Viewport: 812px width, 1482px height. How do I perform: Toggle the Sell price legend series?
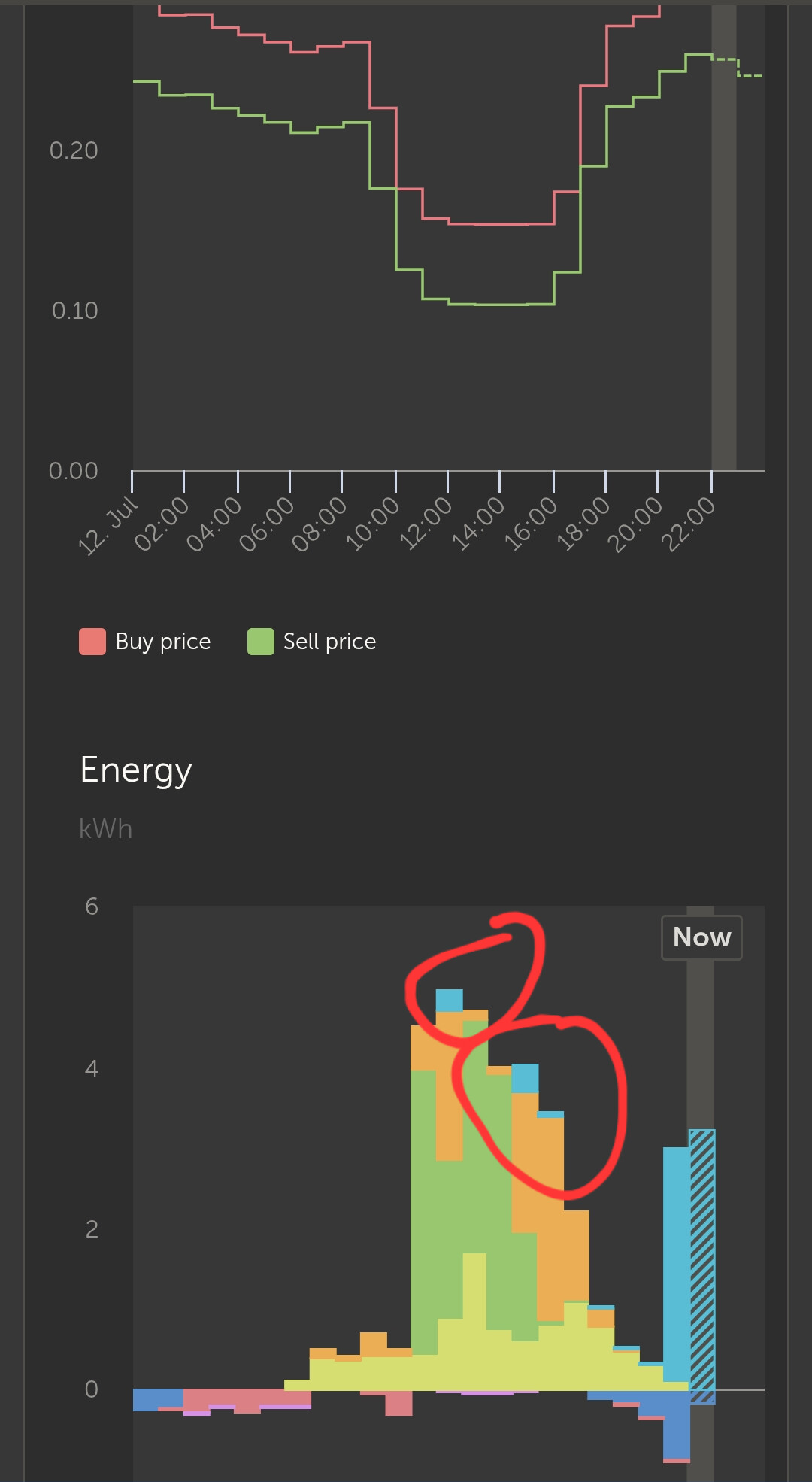point(312,642)
